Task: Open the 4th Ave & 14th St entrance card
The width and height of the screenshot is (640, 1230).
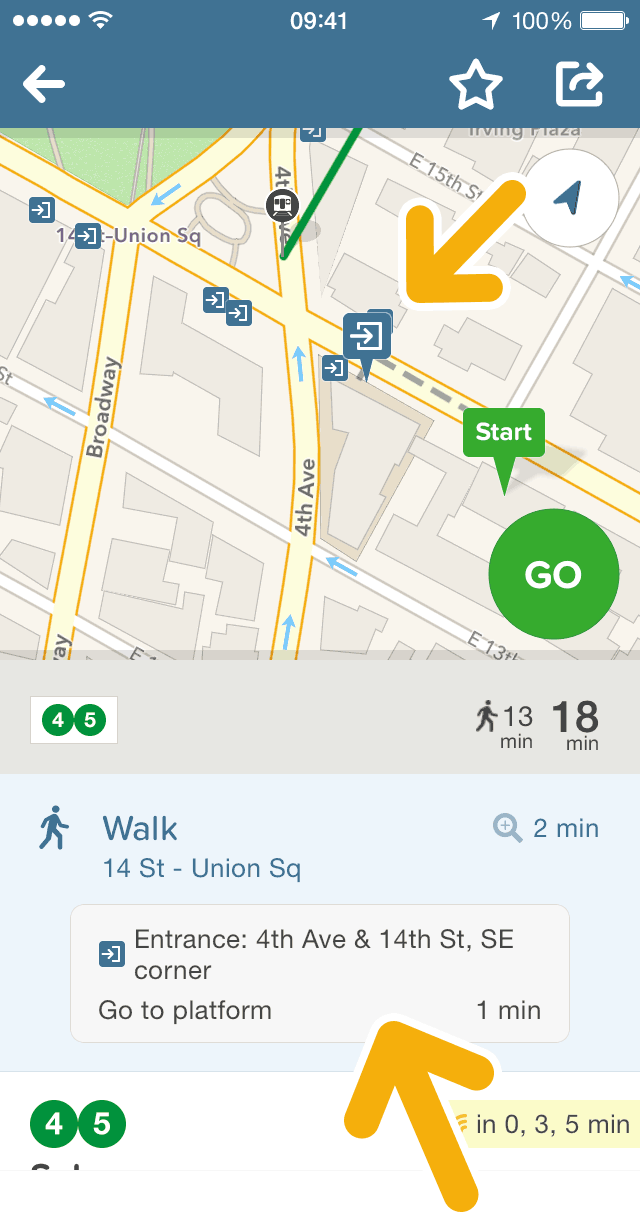Action: pos(320,974)
